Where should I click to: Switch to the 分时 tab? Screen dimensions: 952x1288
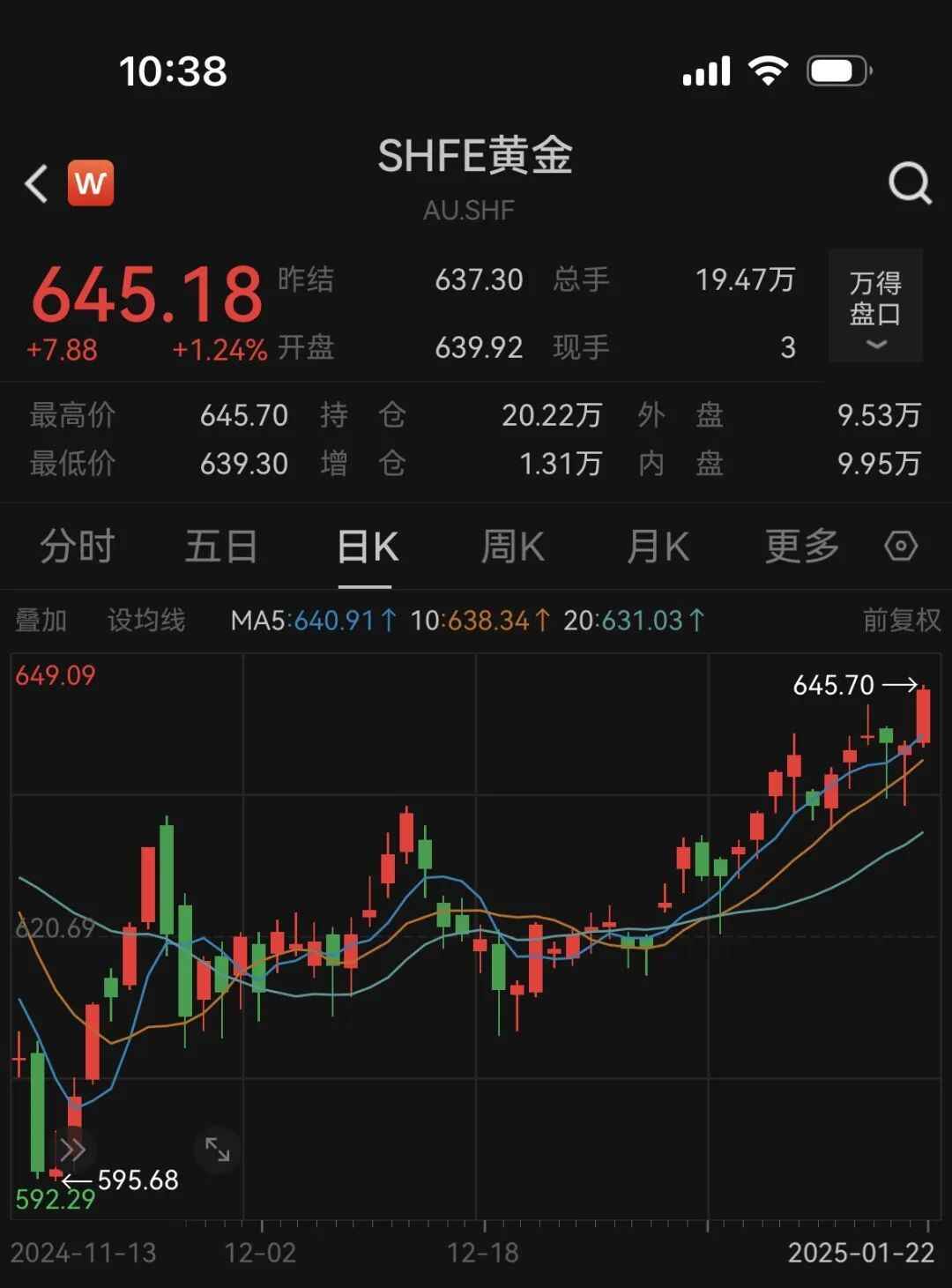[78, 547]
